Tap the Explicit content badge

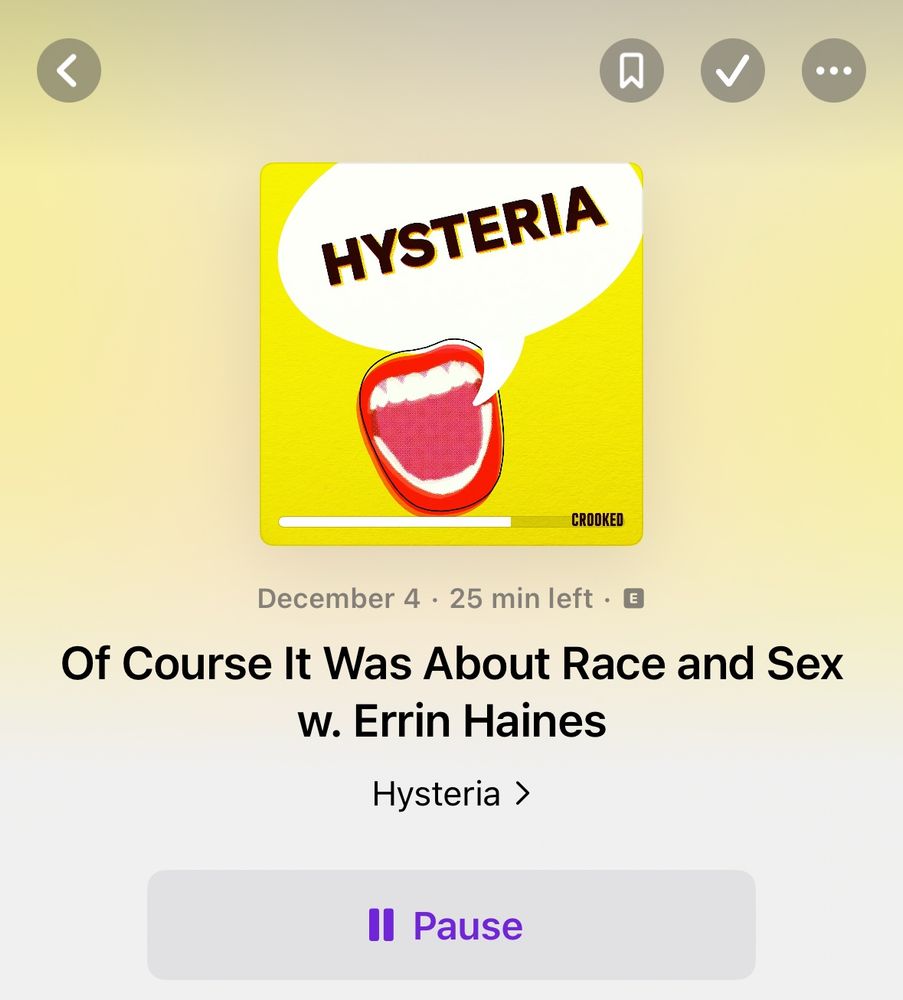coord(634,598)
